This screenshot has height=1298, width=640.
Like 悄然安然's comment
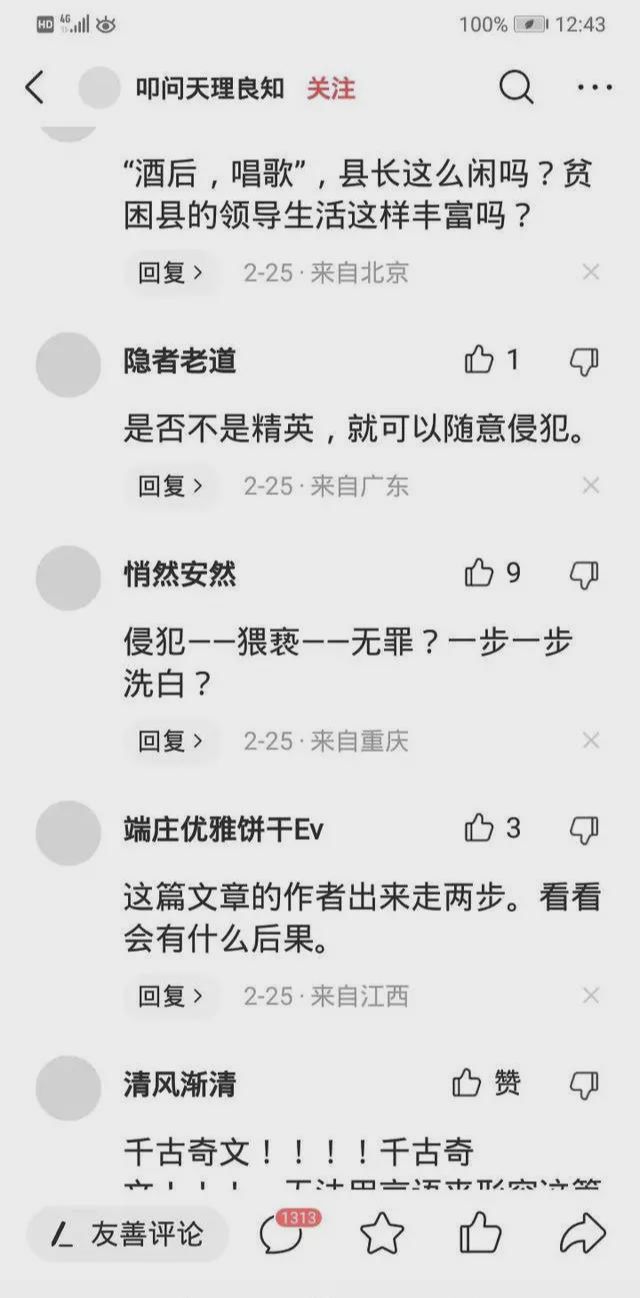[x=480, y=574]
